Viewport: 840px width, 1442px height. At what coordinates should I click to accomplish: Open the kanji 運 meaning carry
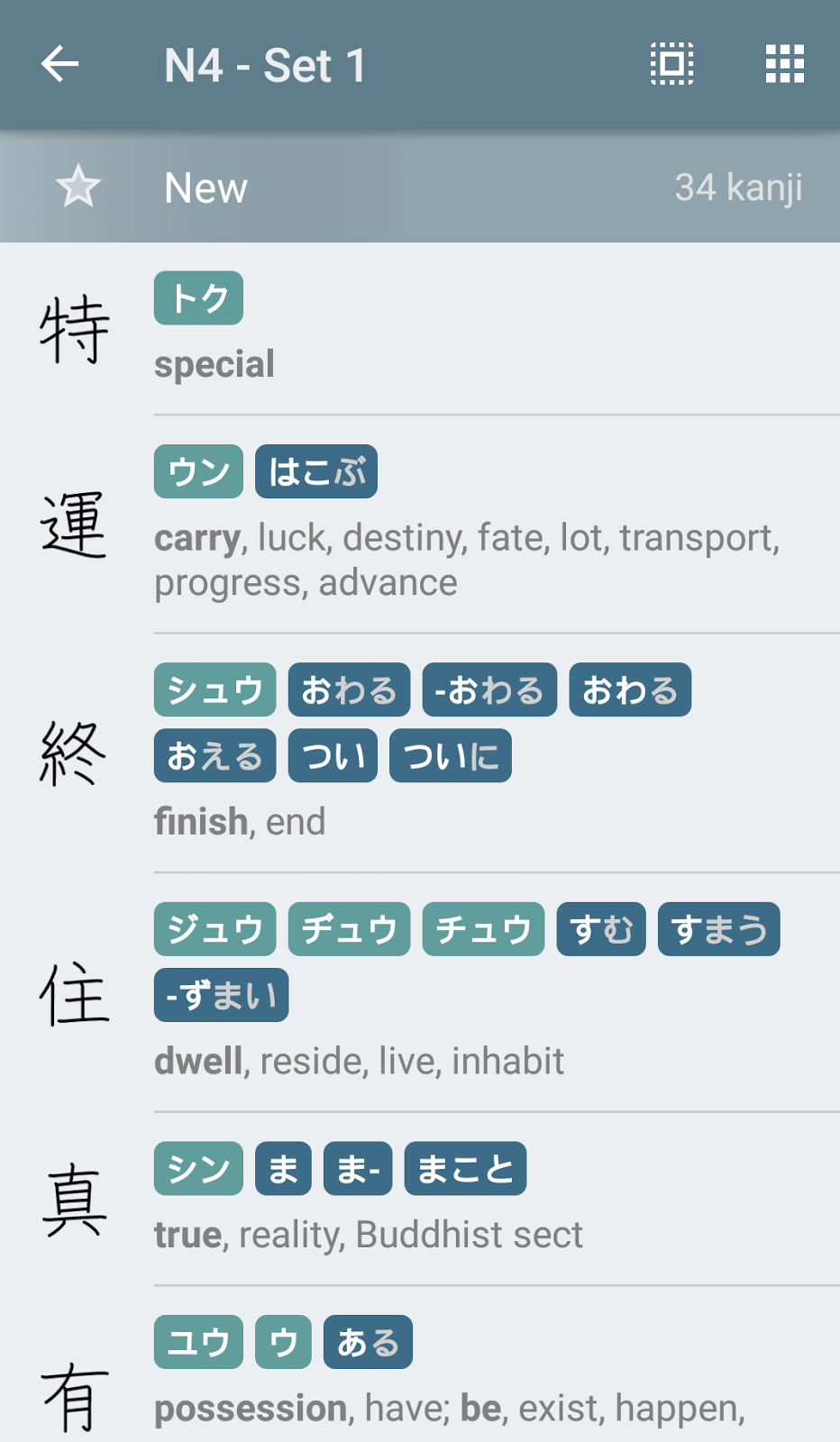pyautogui.click(x=74, y=525)
